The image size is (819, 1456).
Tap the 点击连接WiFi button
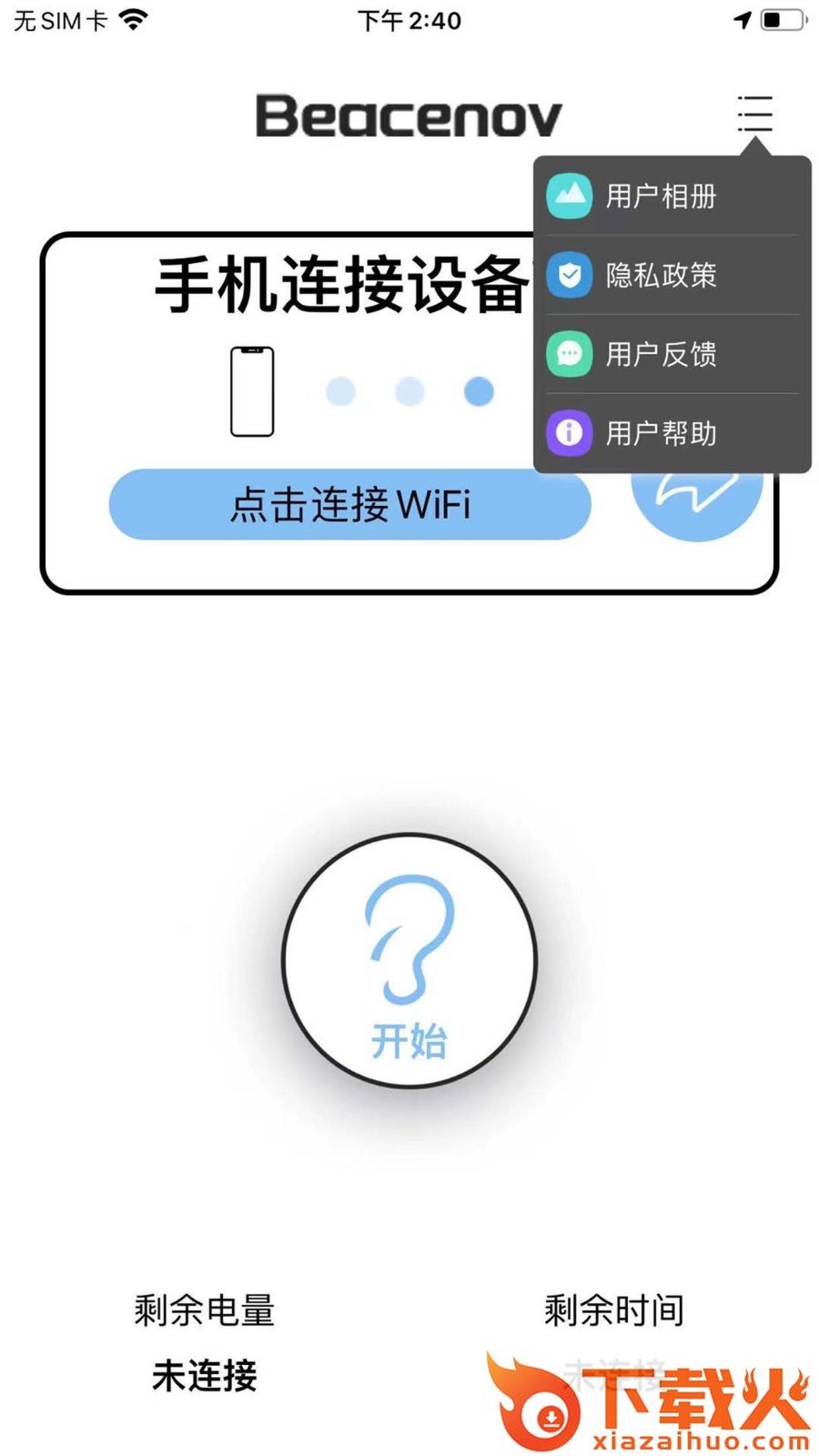(x=349, y=504)
